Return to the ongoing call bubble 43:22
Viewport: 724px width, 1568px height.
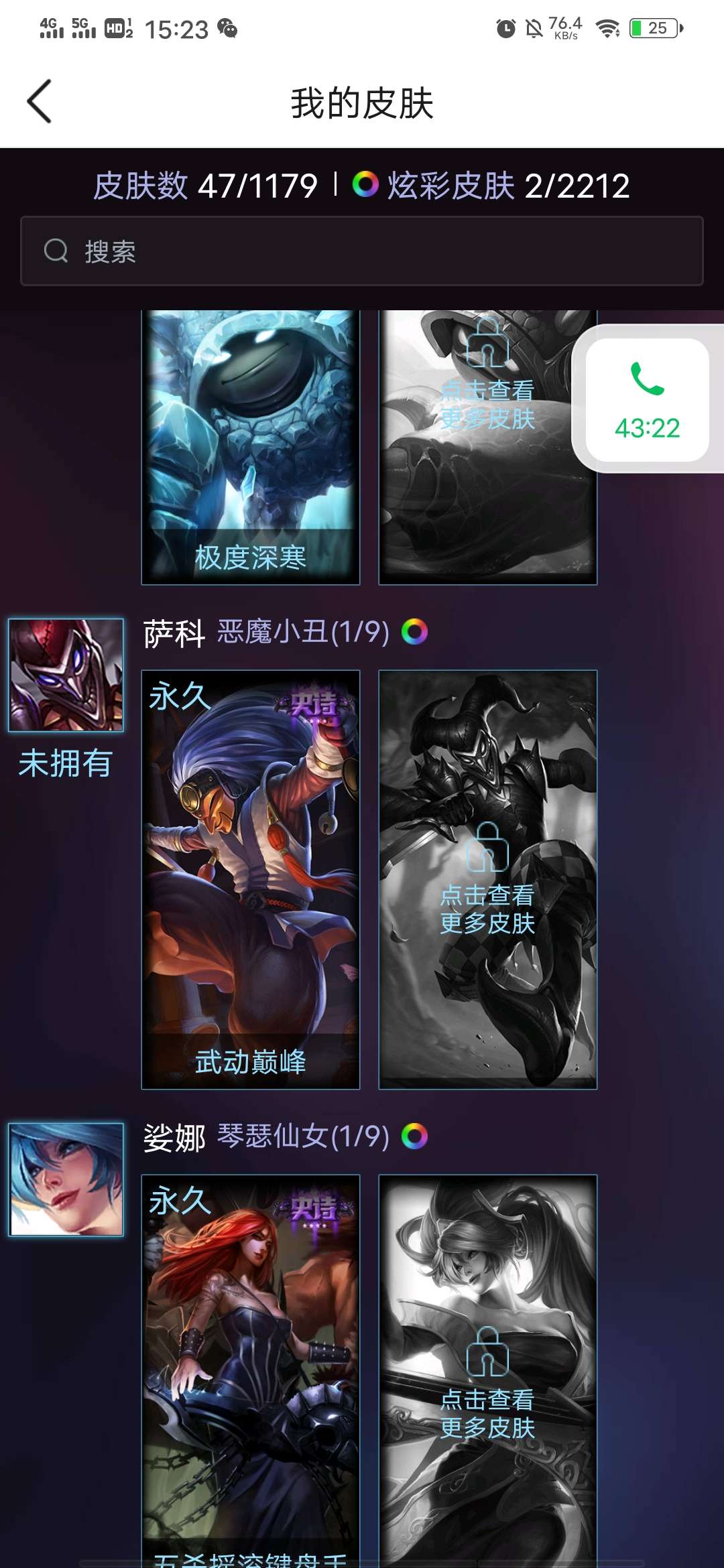tap(647, 399)
